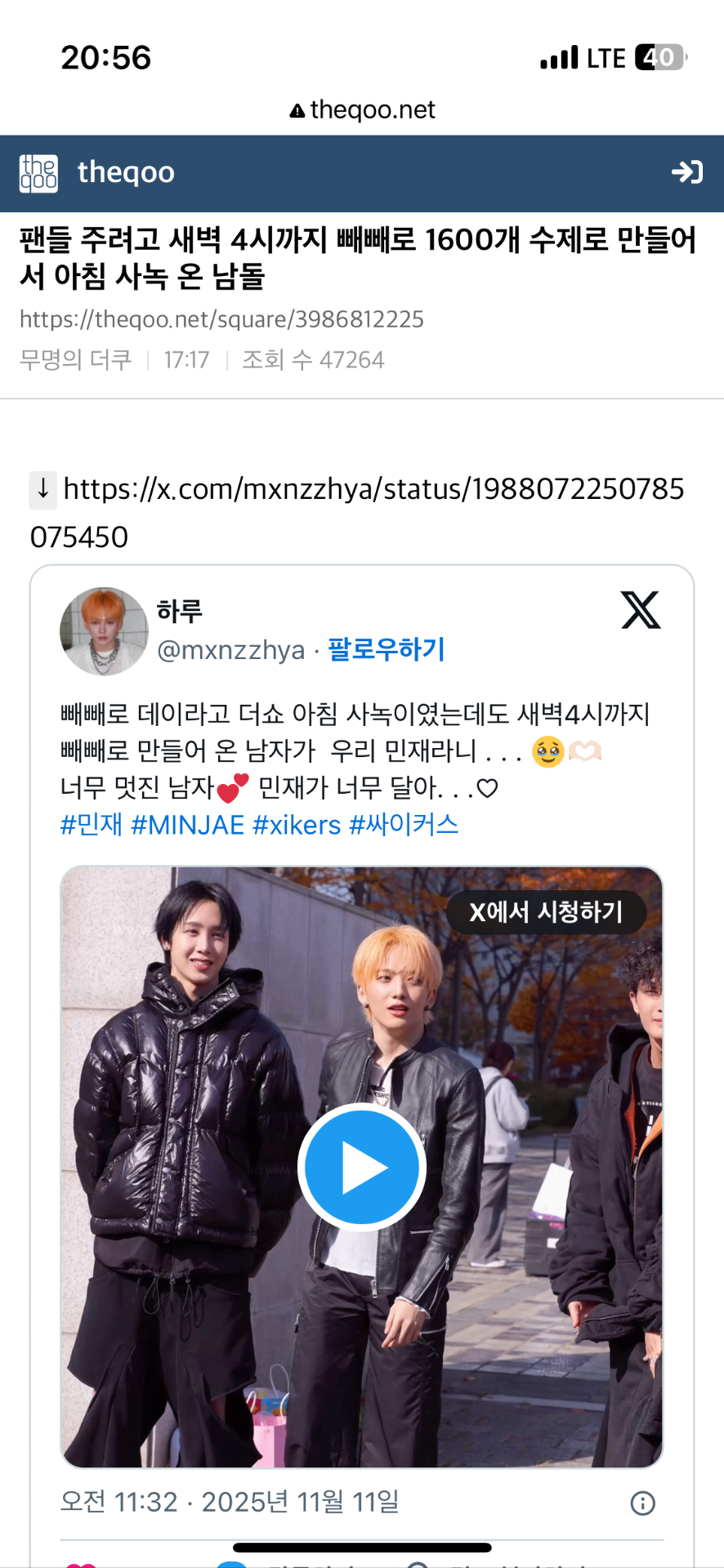Play the embedded tweet video
The height and width of the screenshot is (1568, 724).
[361, 1167]
